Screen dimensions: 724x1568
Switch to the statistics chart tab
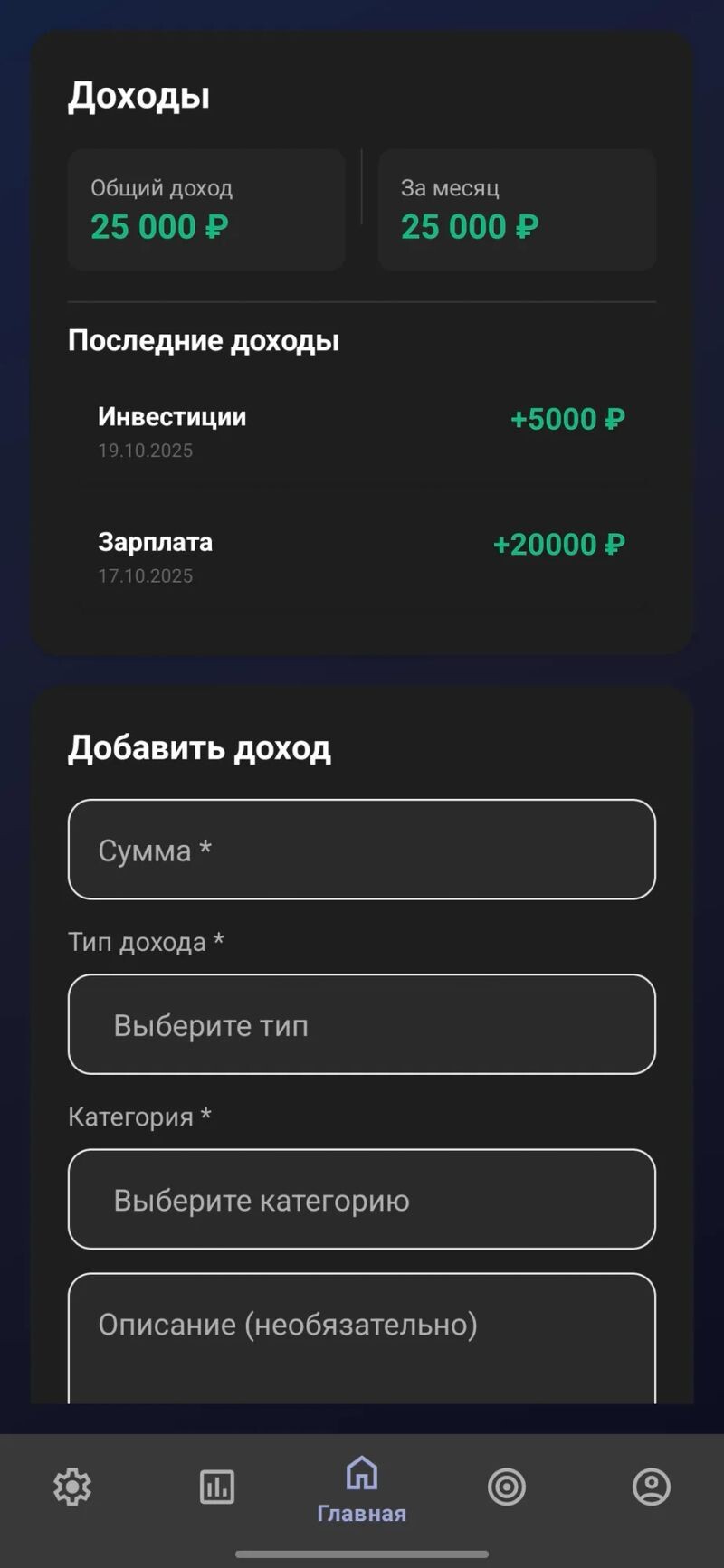click(217, 1487)
